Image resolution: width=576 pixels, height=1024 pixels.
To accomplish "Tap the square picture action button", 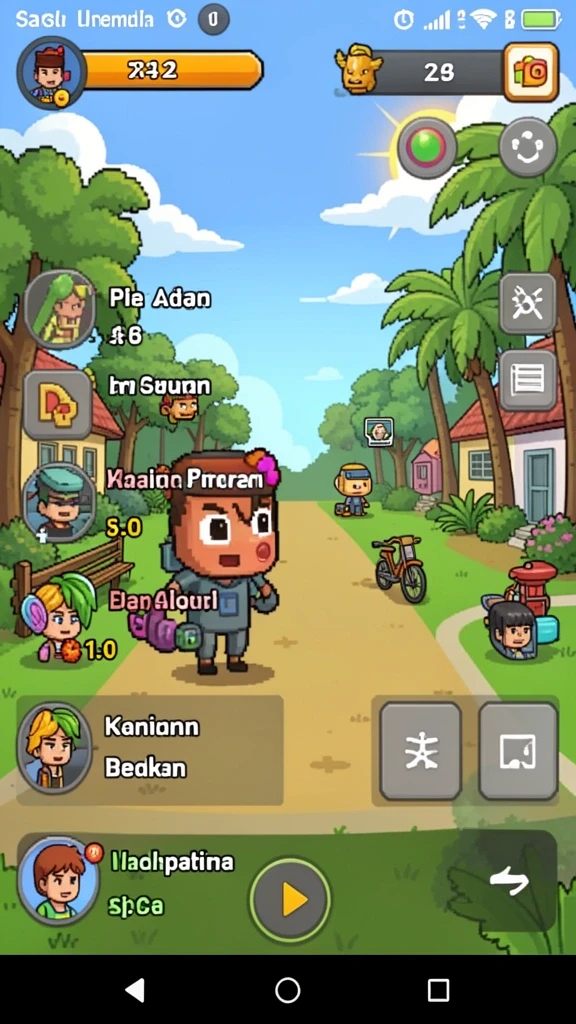I will tap(518, 751).
